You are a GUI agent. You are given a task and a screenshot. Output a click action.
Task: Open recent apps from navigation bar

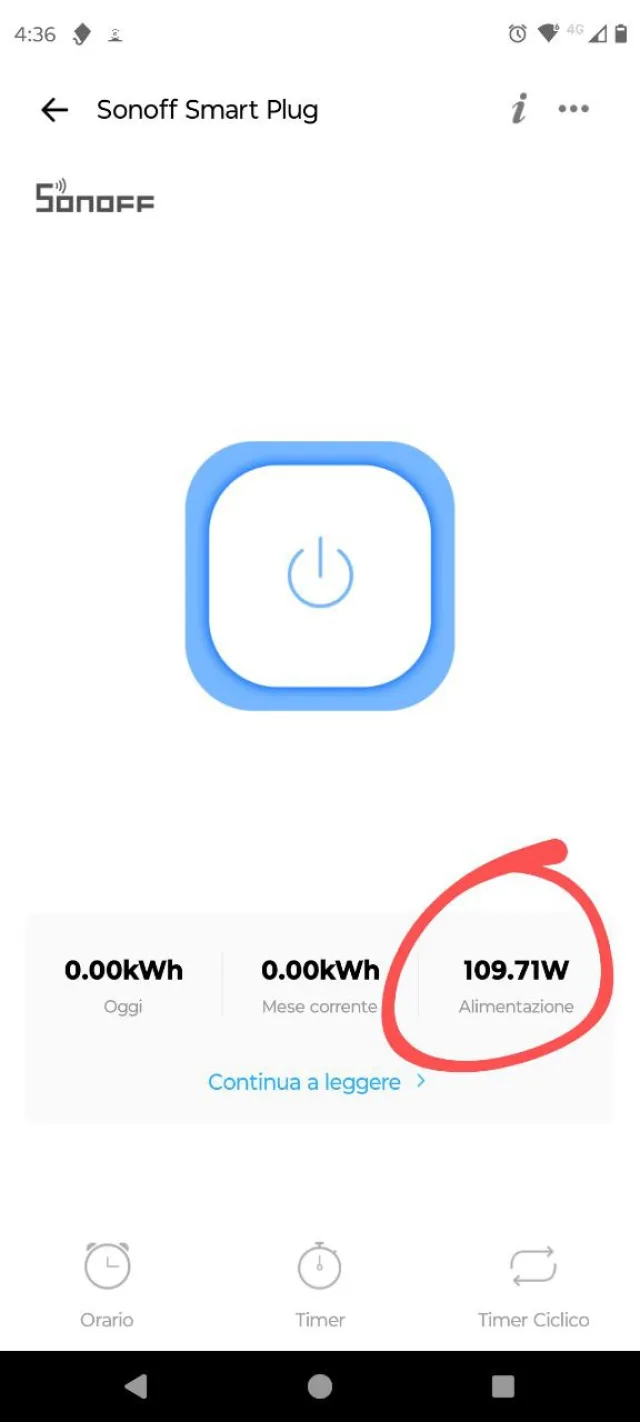tap(503, 1386)
